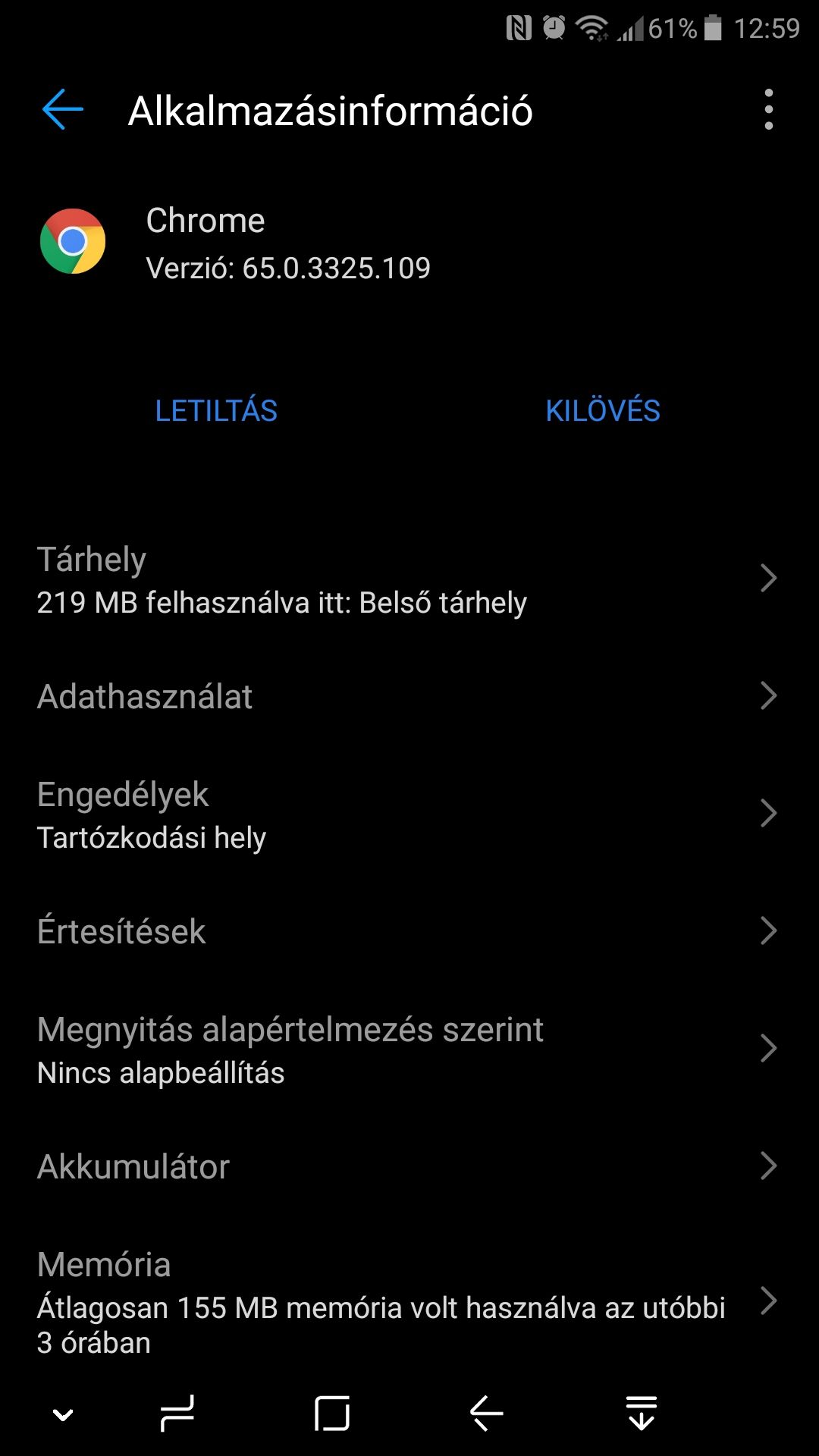Image resolution: width=819 pixels, height=1456 pixels.
Task: Open Adathasználat data usage
Action: pyautogui.click(x=409, y=696)
